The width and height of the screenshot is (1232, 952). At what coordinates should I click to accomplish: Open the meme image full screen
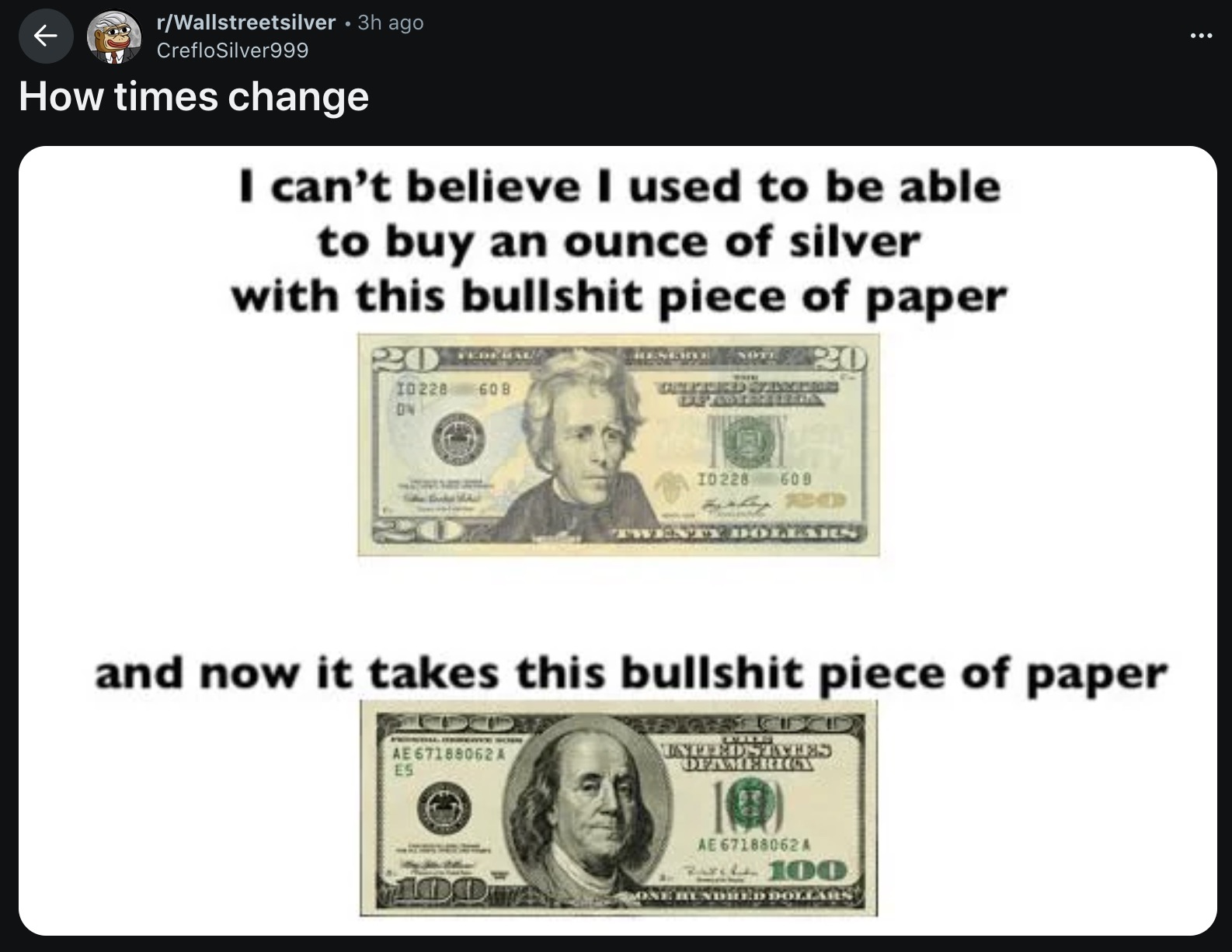coord(618,540)
